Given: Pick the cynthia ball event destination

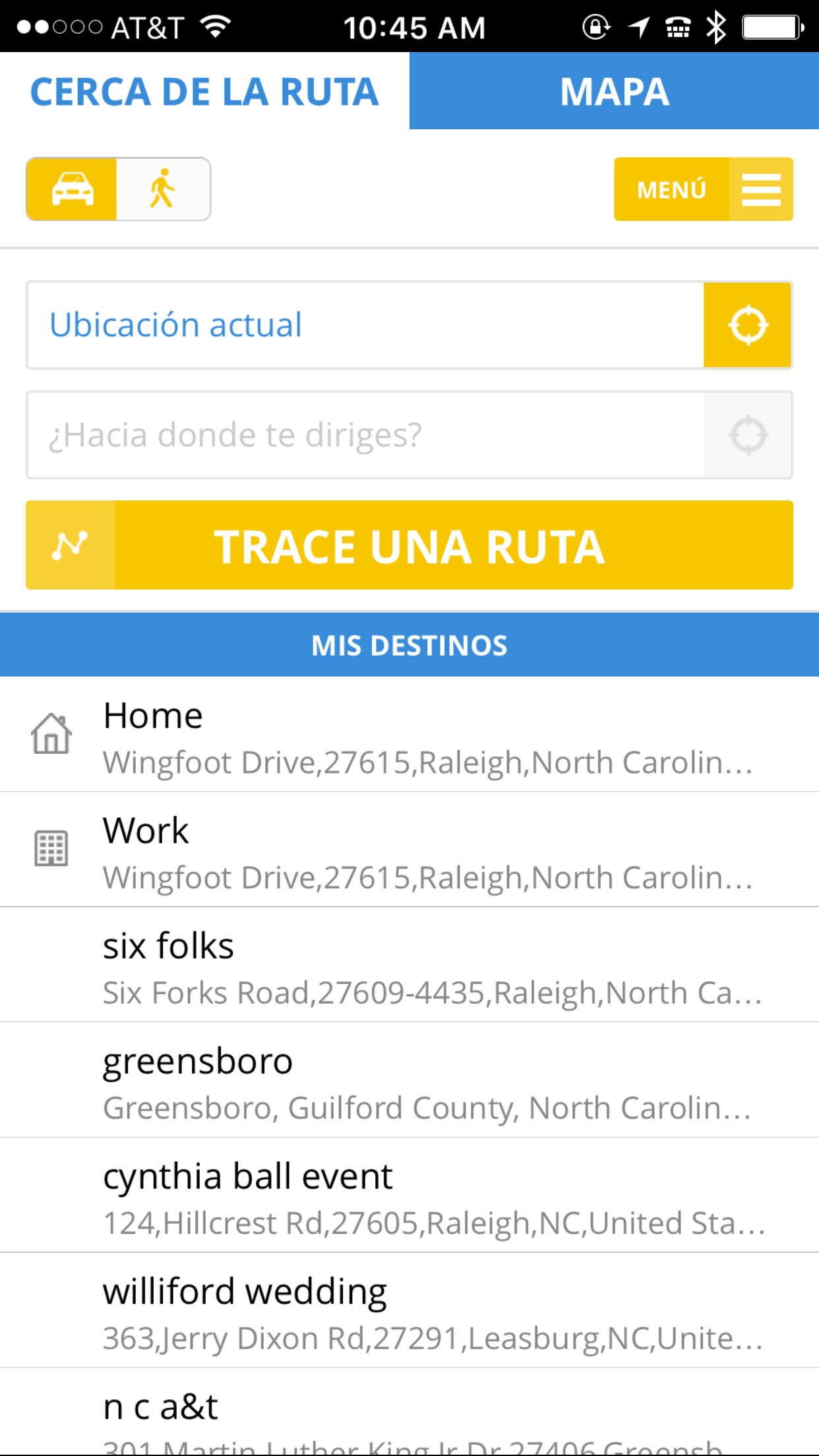Looking at the screenshot, I should tap(409, 1195).
